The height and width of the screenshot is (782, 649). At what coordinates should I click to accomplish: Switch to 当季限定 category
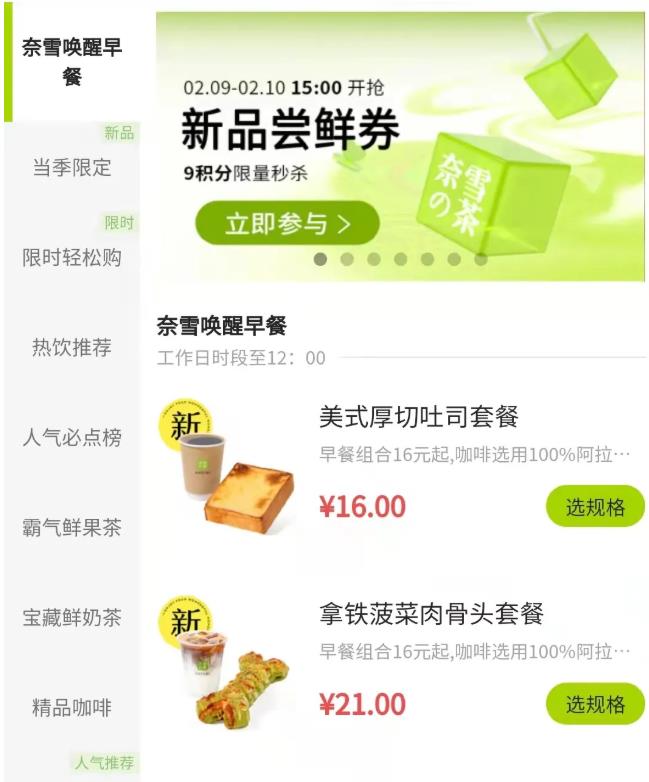tap(72, 168)
